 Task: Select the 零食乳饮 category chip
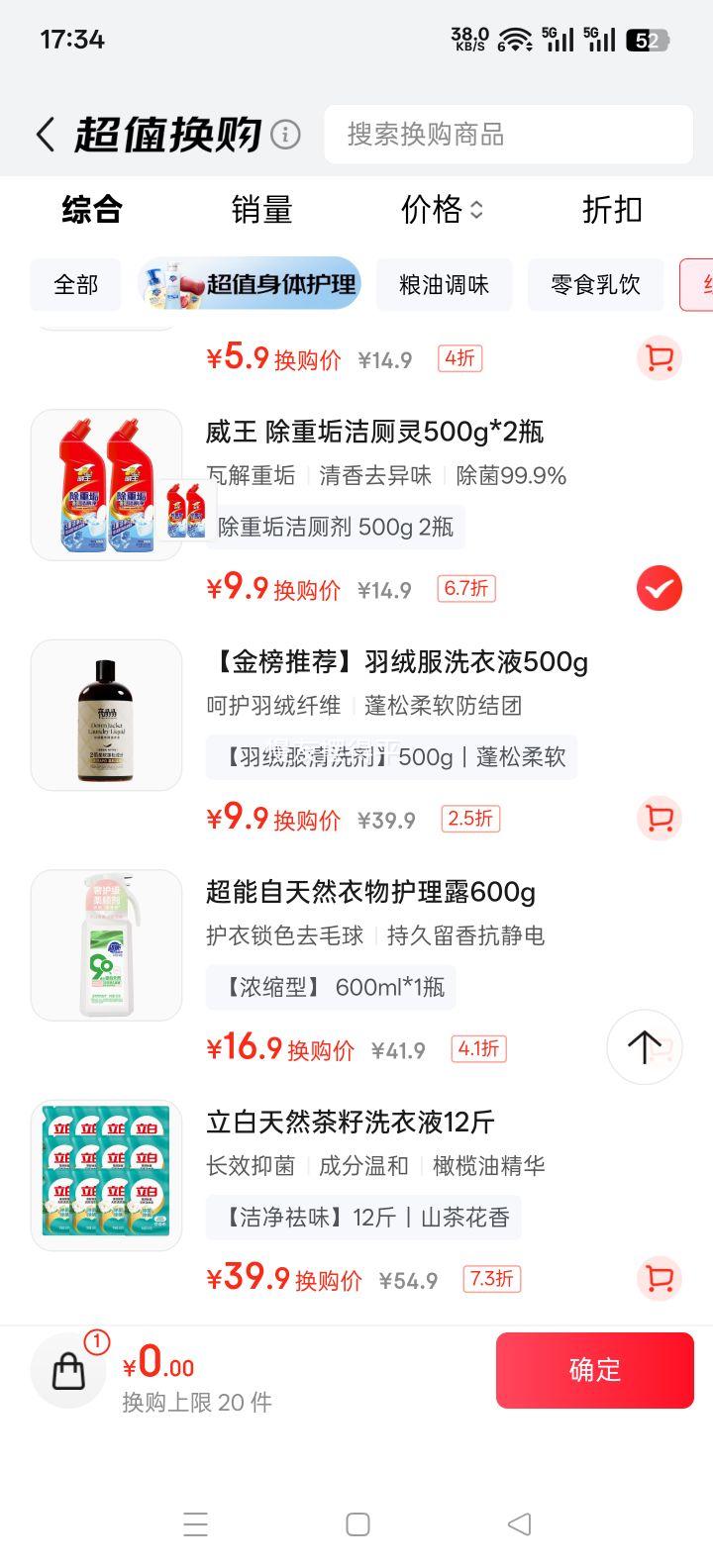[x=595, y=284]
